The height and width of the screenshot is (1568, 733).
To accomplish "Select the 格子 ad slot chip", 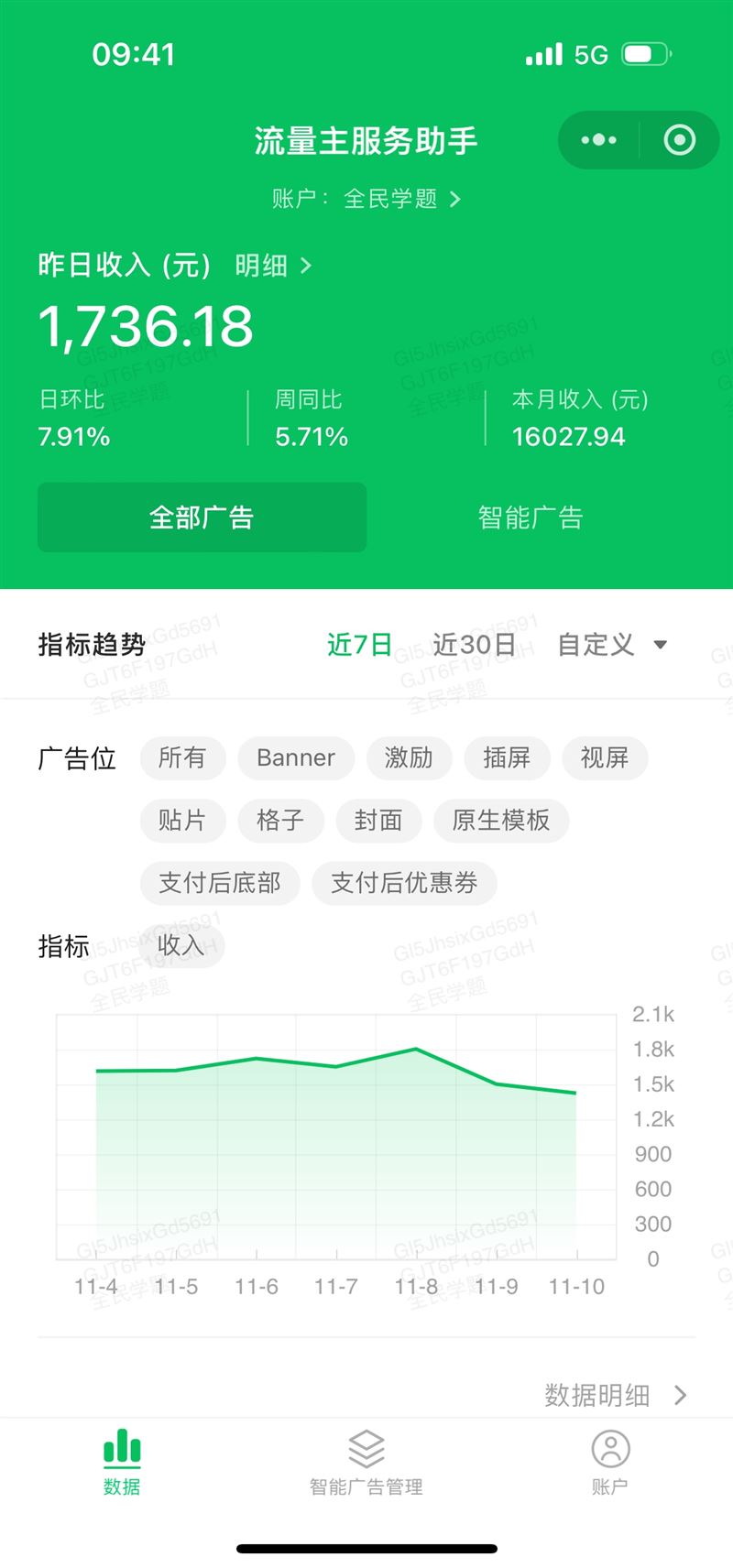I will pos(280,821).
